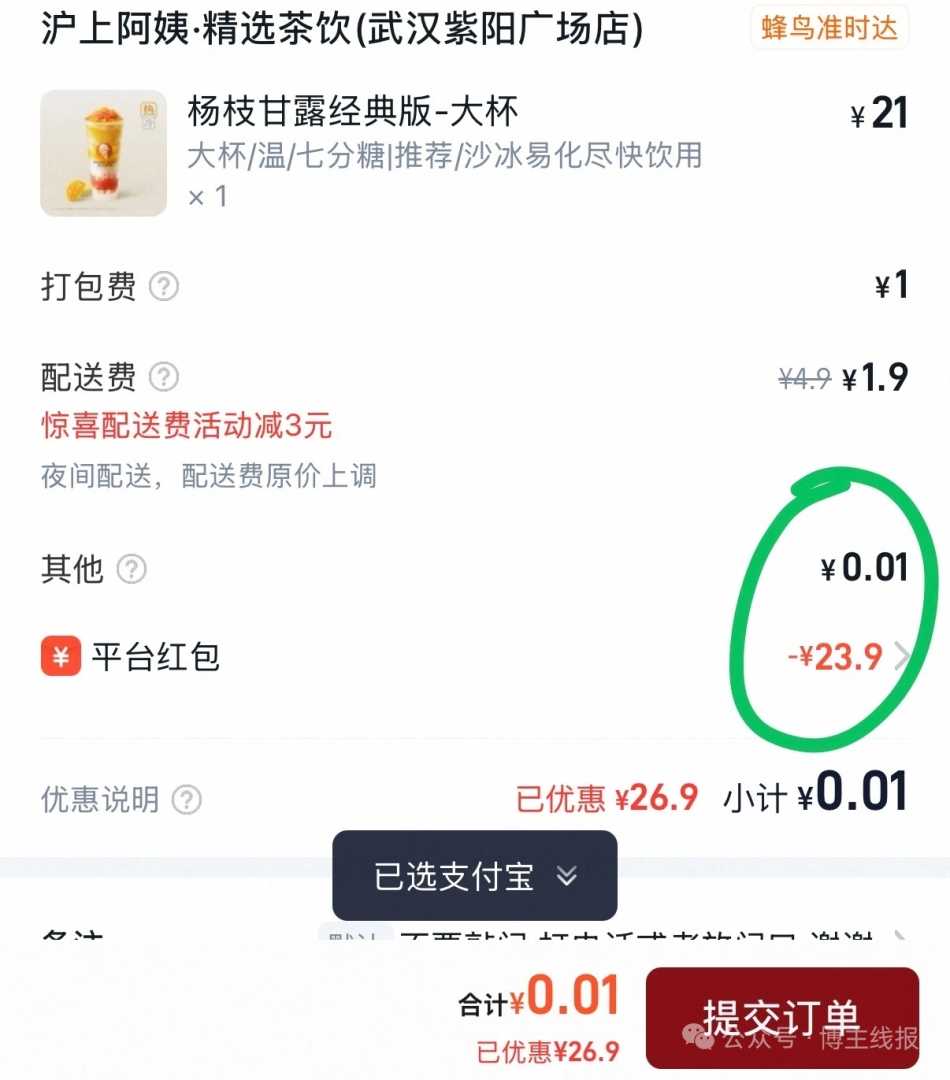
Task: Open the 打包费 help icon
Action: coord(163,287)
